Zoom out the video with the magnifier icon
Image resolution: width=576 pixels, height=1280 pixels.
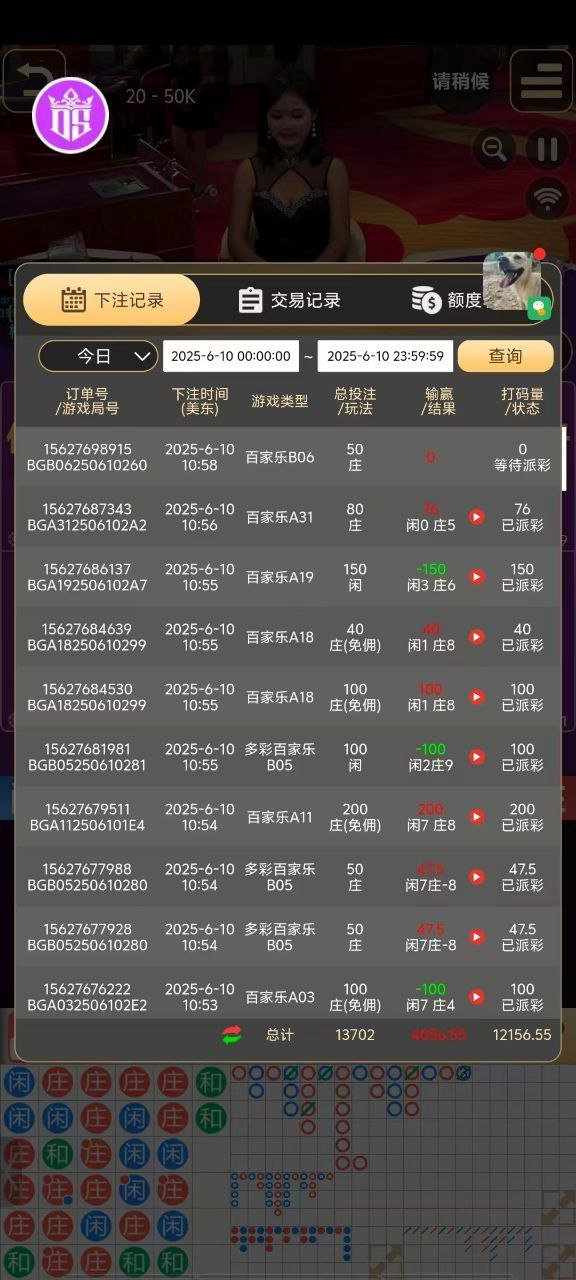[x=494, y=150]
